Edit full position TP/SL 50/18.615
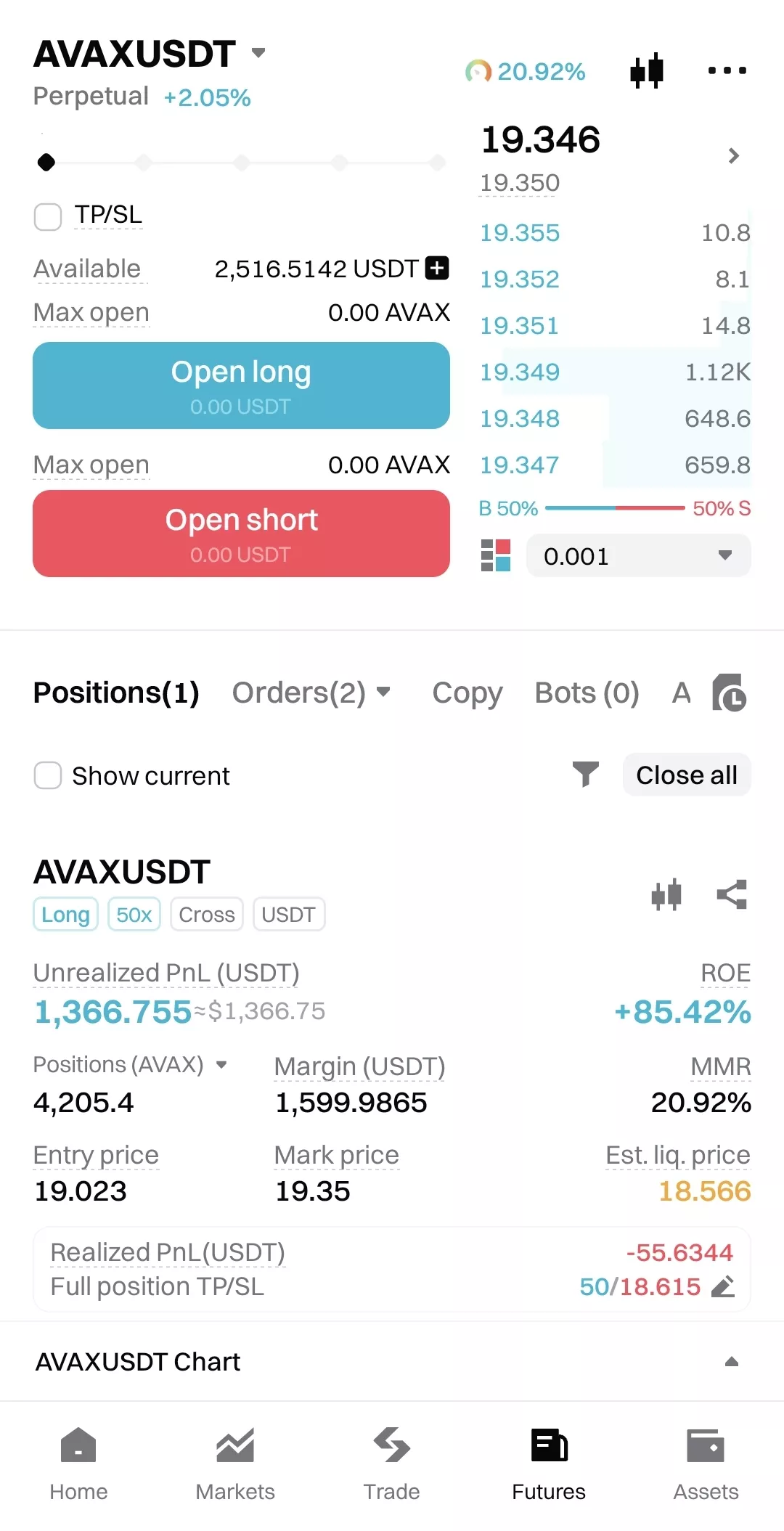Screen dimensions: 784x1531 723,1287
